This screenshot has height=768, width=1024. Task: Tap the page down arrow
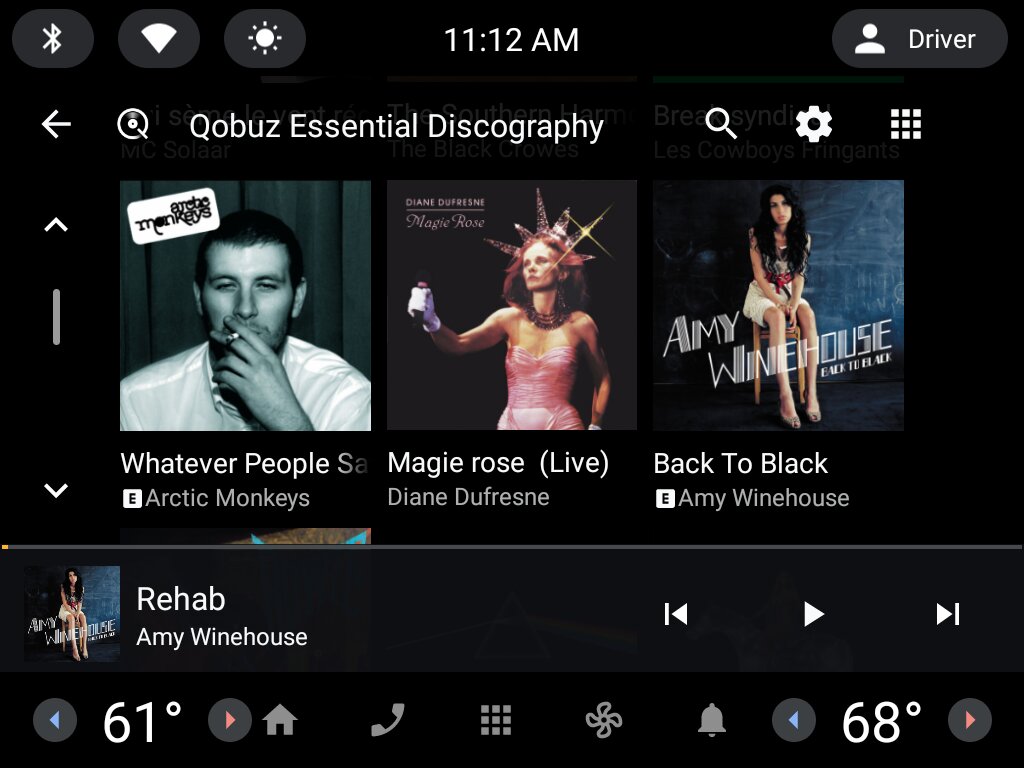(56, 490)
